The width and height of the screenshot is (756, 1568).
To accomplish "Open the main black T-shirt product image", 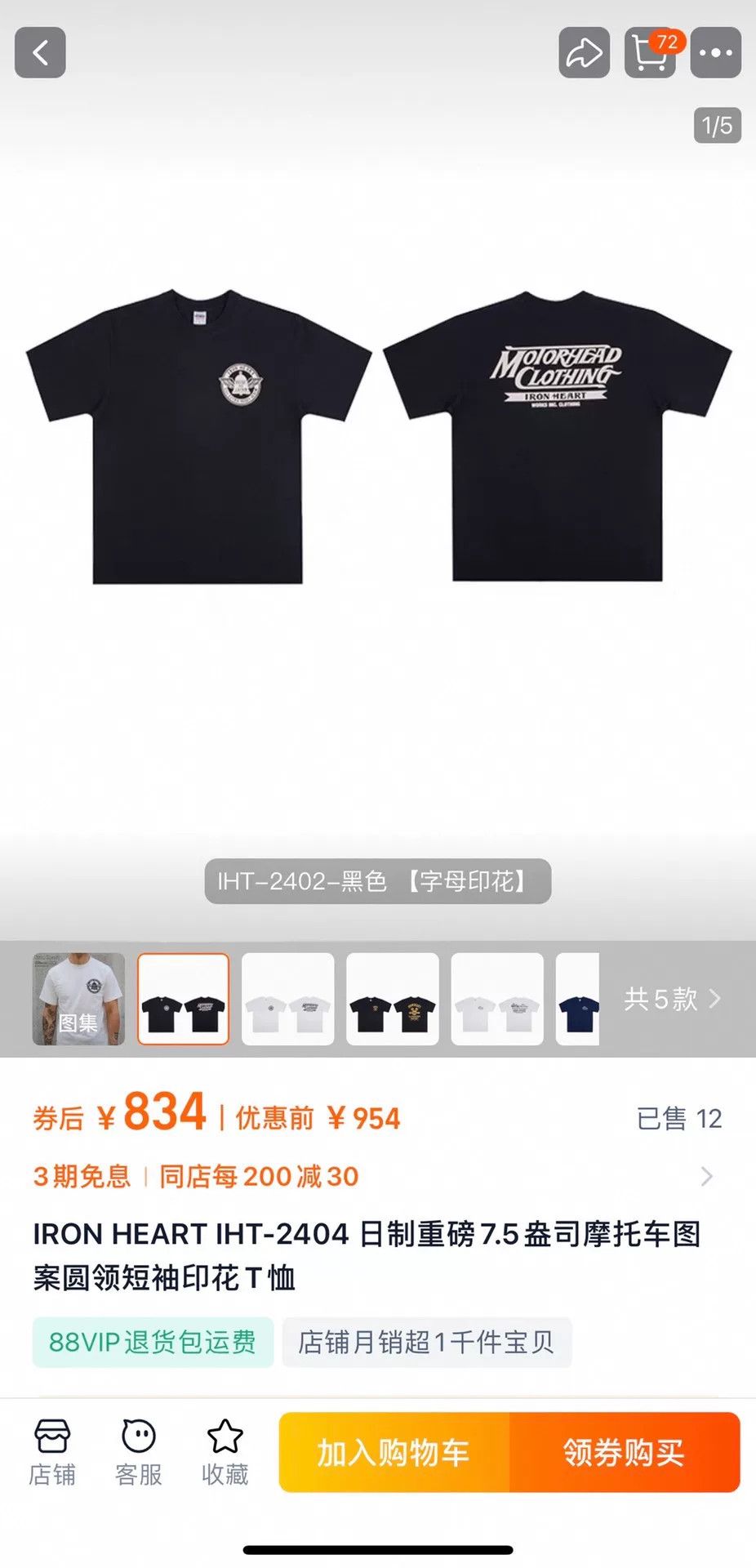I will 378,437.
